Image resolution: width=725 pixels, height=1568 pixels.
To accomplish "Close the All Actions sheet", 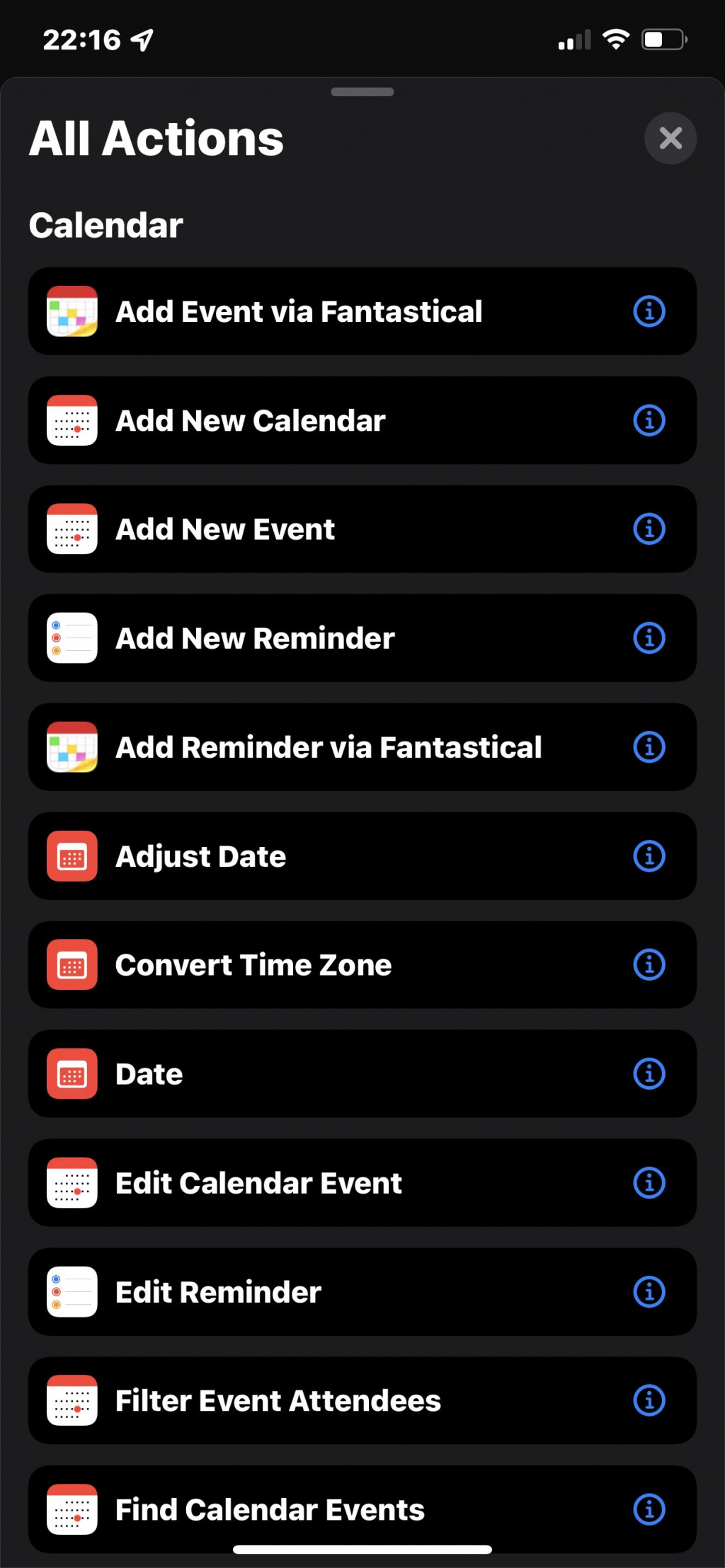I will (x=670, y=138).
